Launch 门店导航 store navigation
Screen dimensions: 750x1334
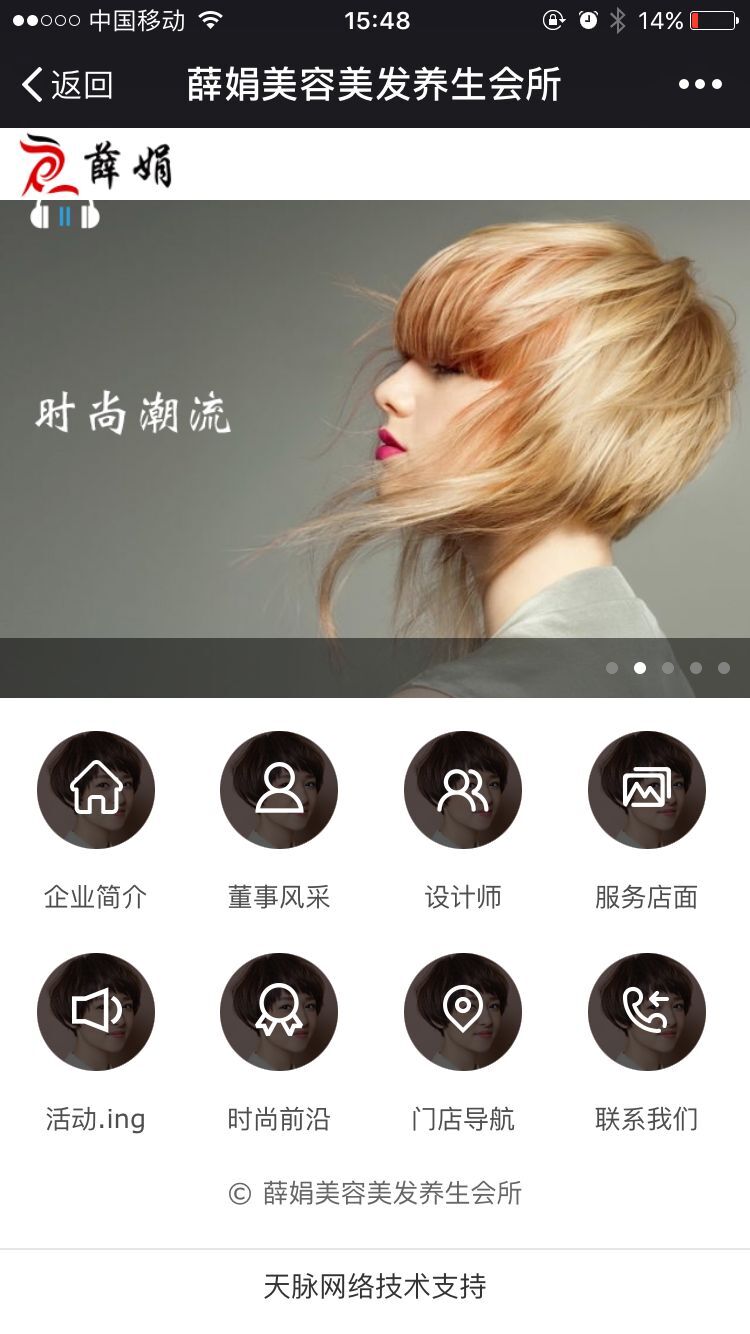(x=463, y=1012)
